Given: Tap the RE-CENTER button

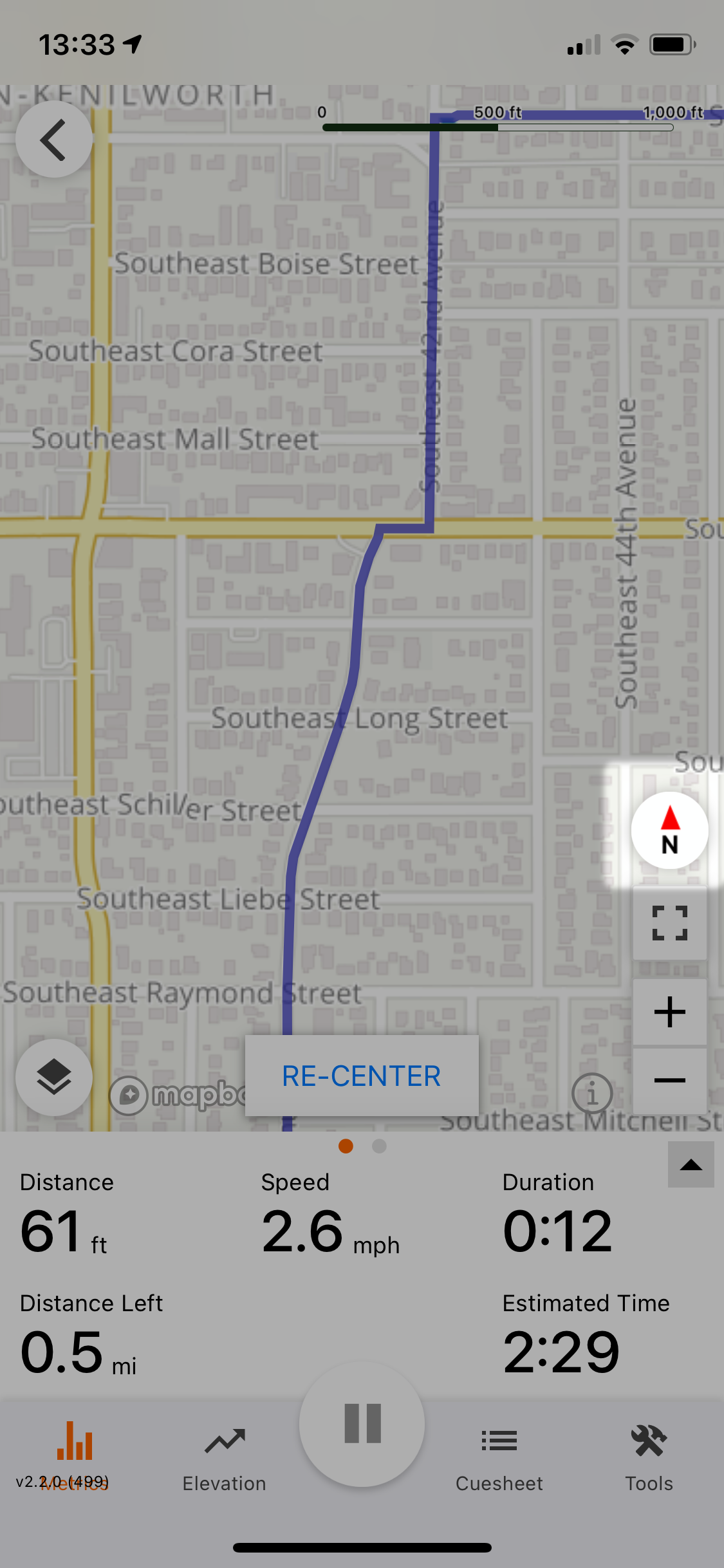Looking at the screenshot, I should click(362, 1076).
